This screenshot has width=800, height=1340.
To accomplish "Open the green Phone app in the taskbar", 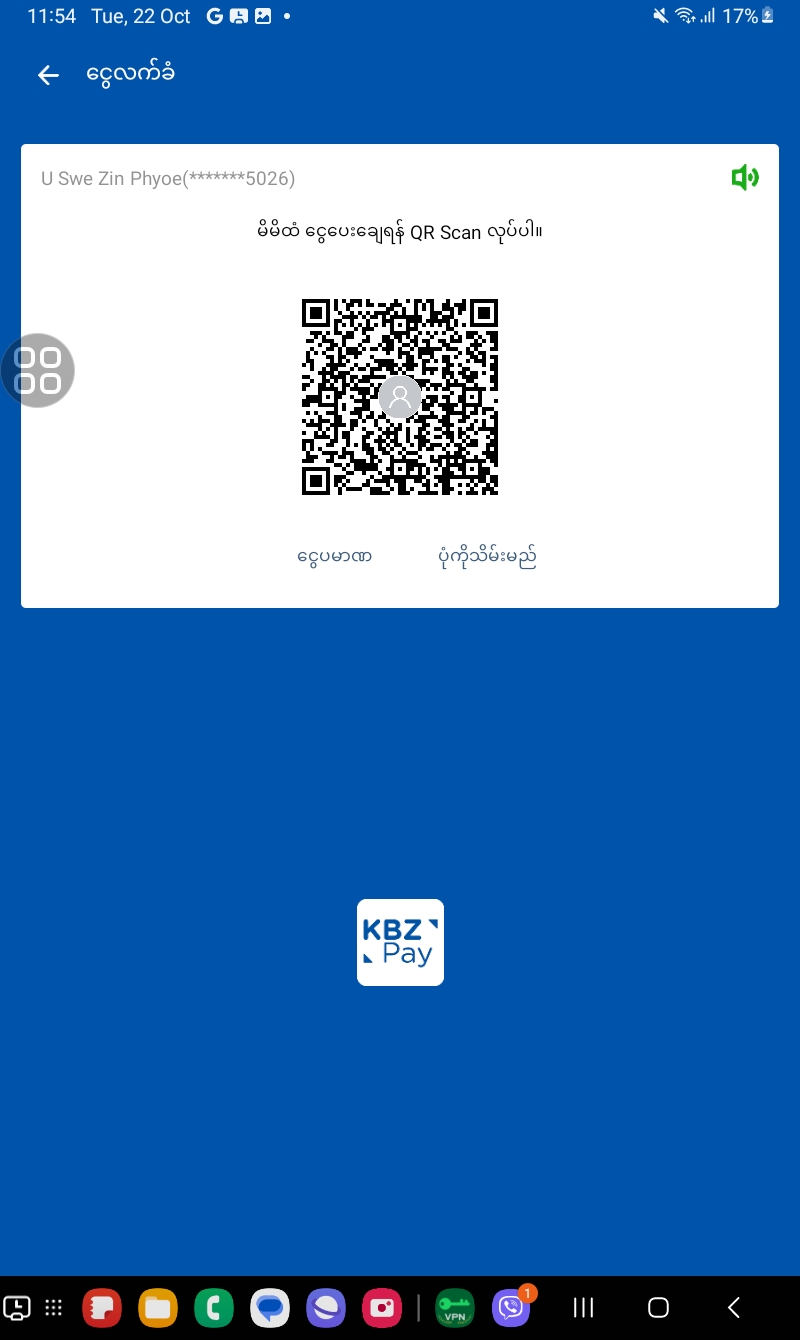I will pos(214,1307).
